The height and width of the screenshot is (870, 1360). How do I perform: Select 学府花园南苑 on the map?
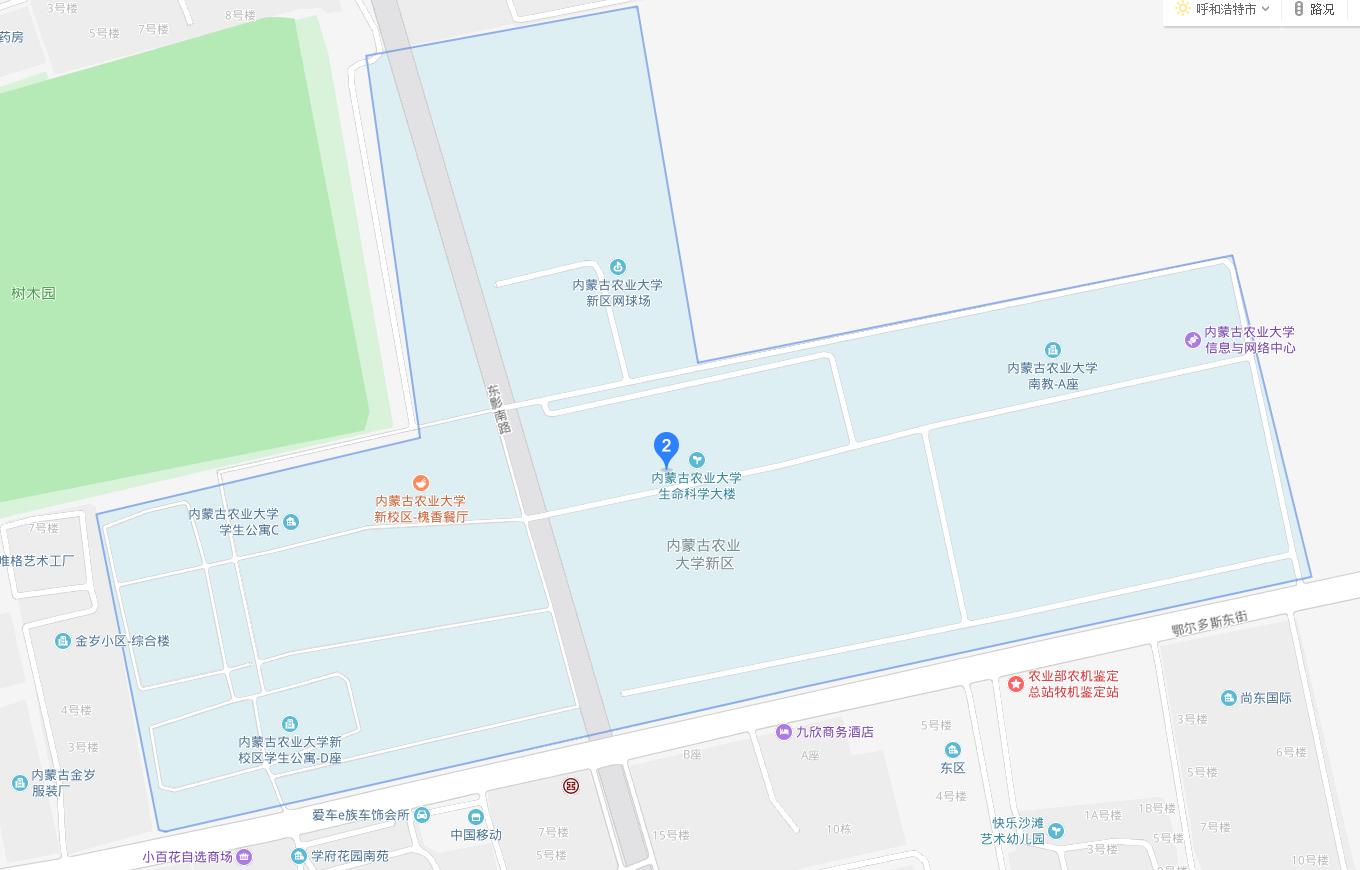299,856
